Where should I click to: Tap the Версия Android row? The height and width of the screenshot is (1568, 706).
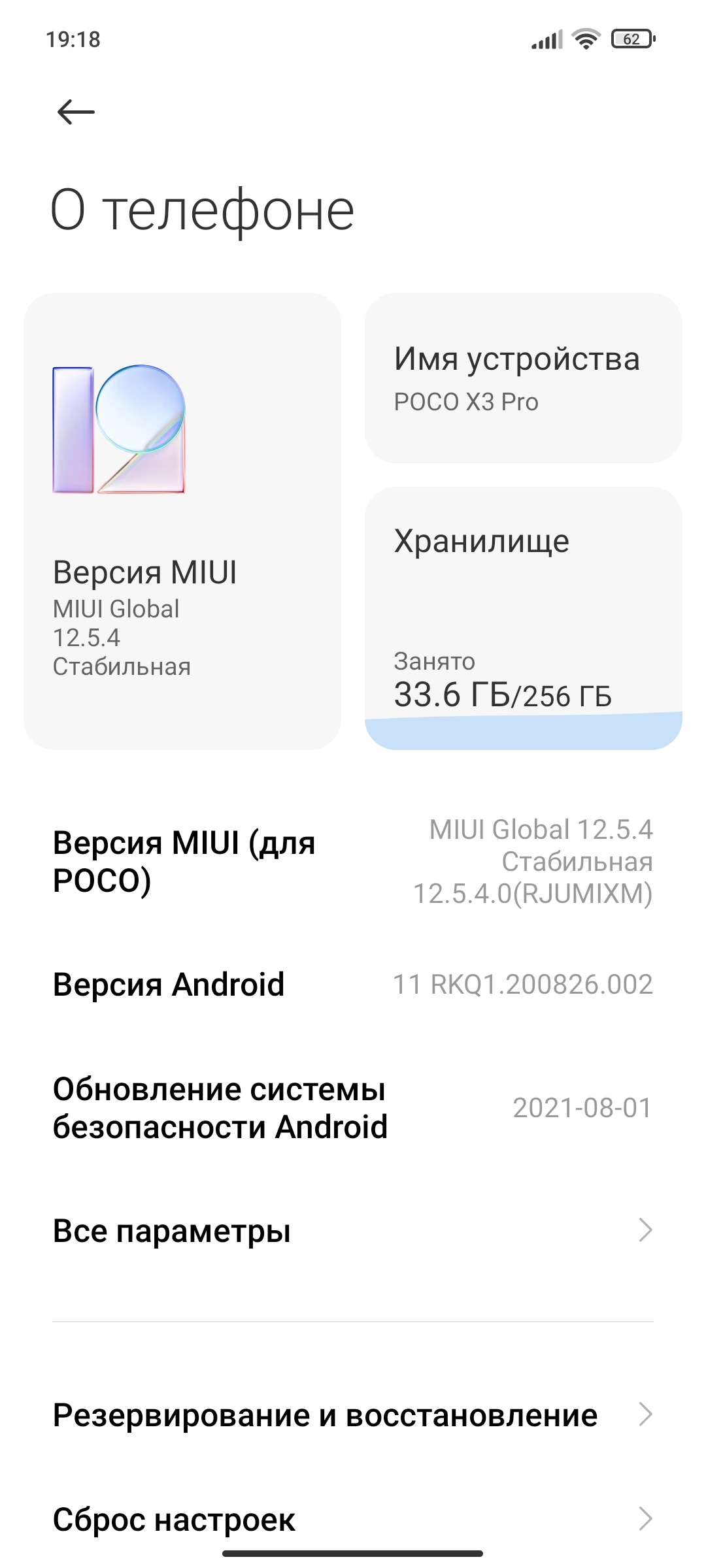pyautogui.click(x=353, y=985)
